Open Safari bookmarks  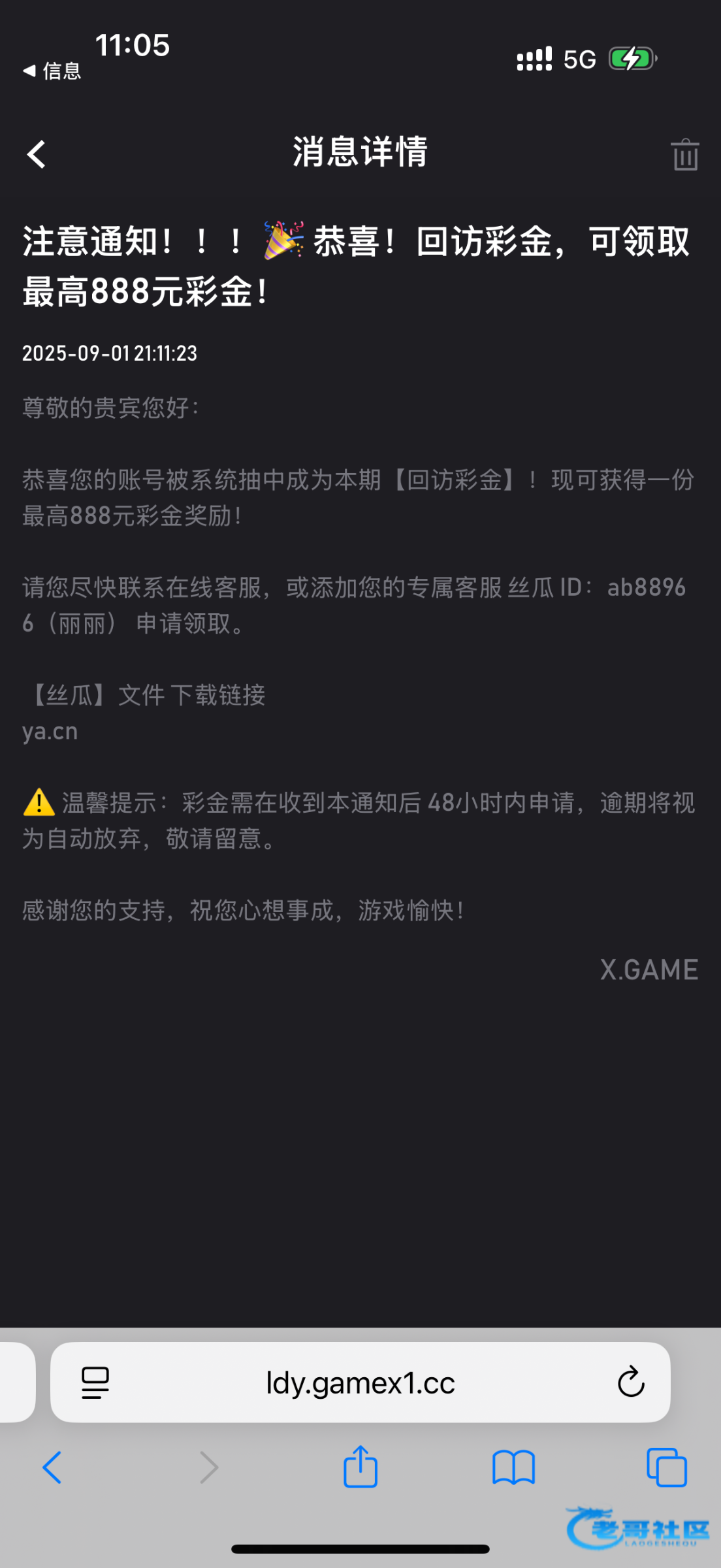(513, 1467)
